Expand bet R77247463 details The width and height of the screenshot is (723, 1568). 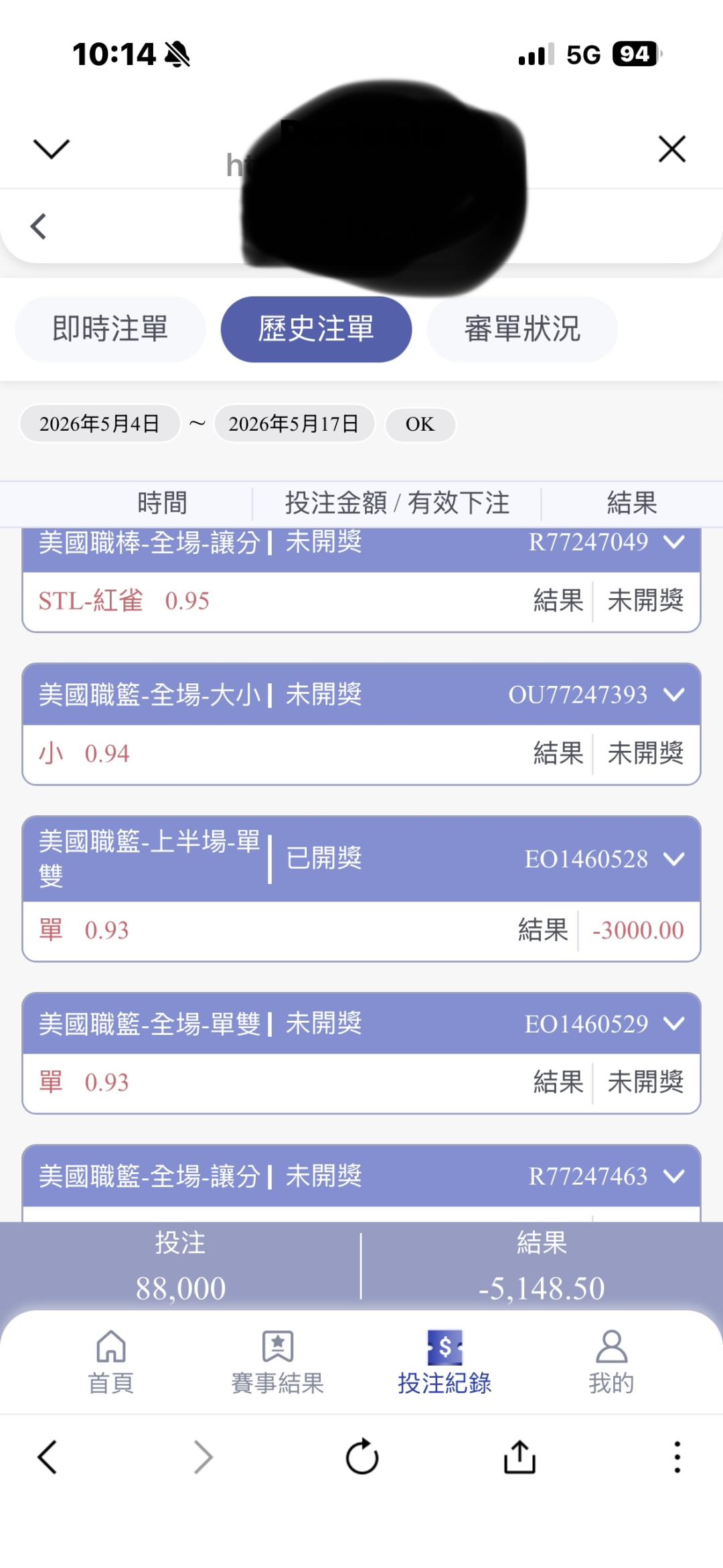[x=674, y=1176]
